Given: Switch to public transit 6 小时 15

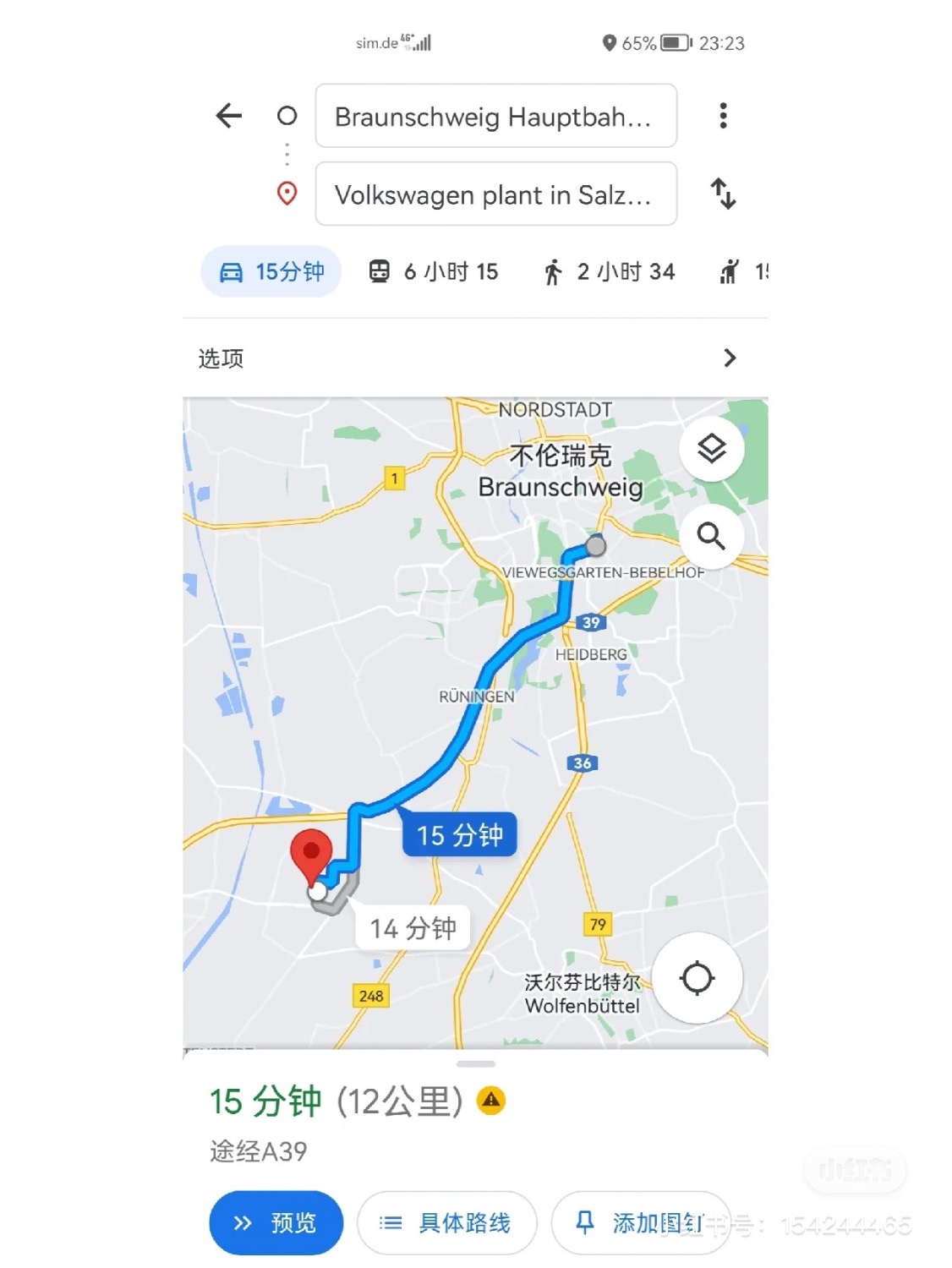Looking at the screenshot, I should pos(434,271).
